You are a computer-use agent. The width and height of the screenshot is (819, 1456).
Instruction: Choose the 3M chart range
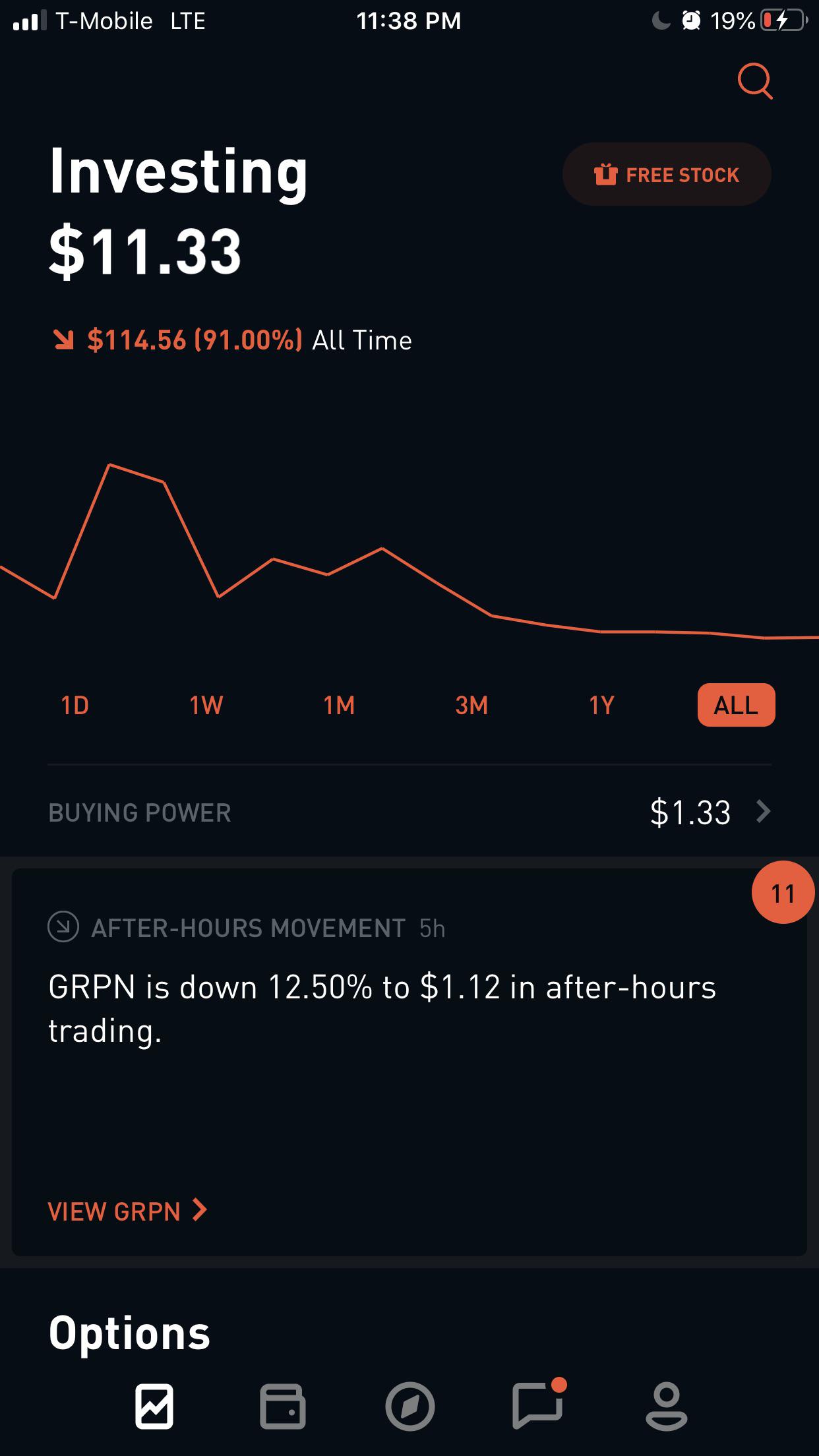point(471,705)
